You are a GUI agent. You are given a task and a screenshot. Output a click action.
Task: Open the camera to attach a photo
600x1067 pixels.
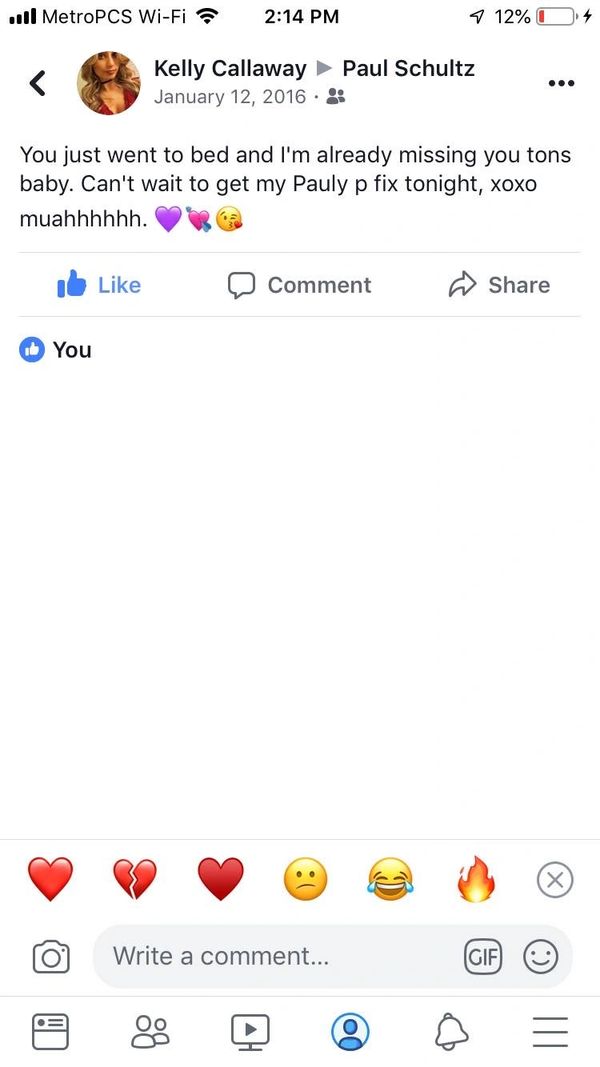pyautogui.click(x=51, y=957)
